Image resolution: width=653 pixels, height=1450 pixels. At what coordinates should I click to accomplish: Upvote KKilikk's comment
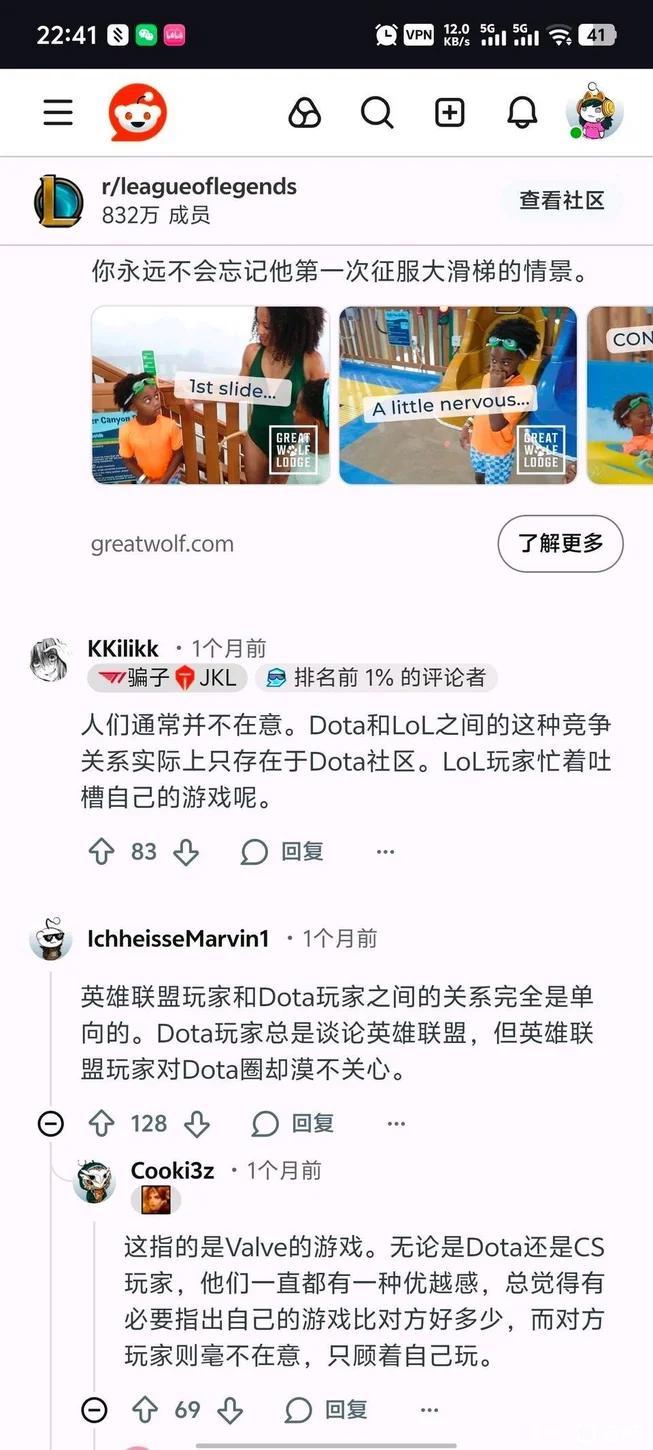click(x=102, y=852)
